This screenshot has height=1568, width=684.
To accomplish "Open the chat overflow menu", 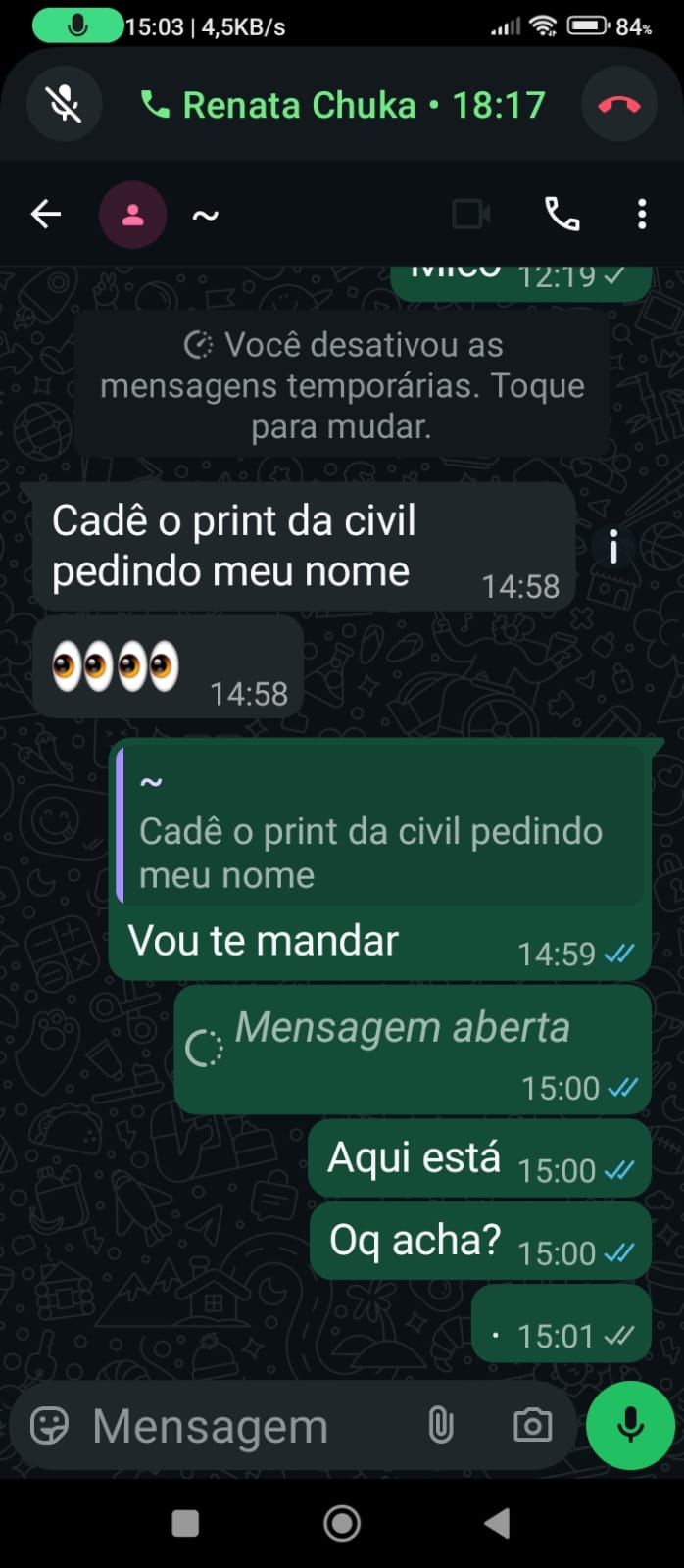I will coord(642,214).
